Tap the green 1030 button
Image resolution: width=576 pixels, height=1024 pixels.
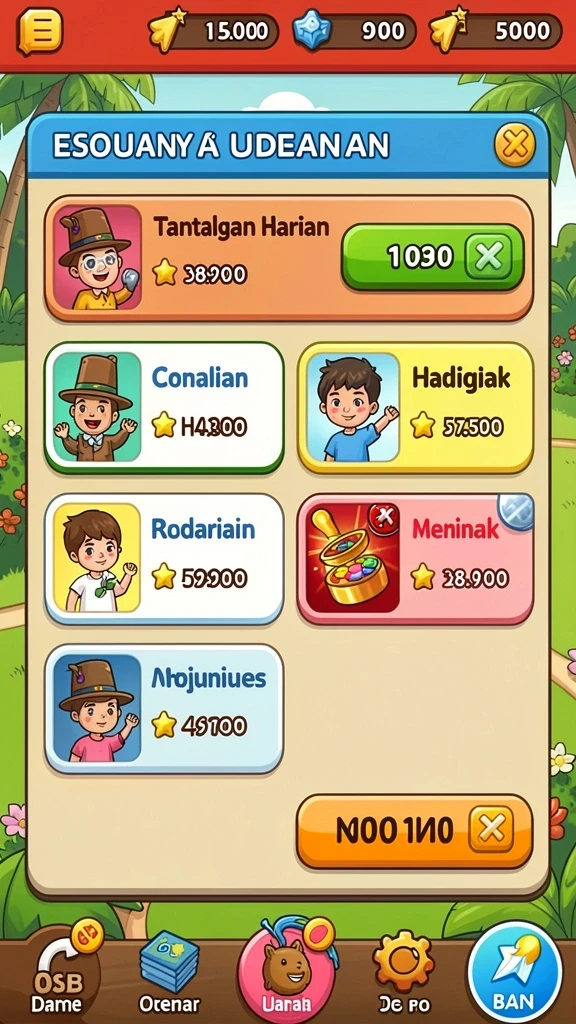tap(432, 257)
